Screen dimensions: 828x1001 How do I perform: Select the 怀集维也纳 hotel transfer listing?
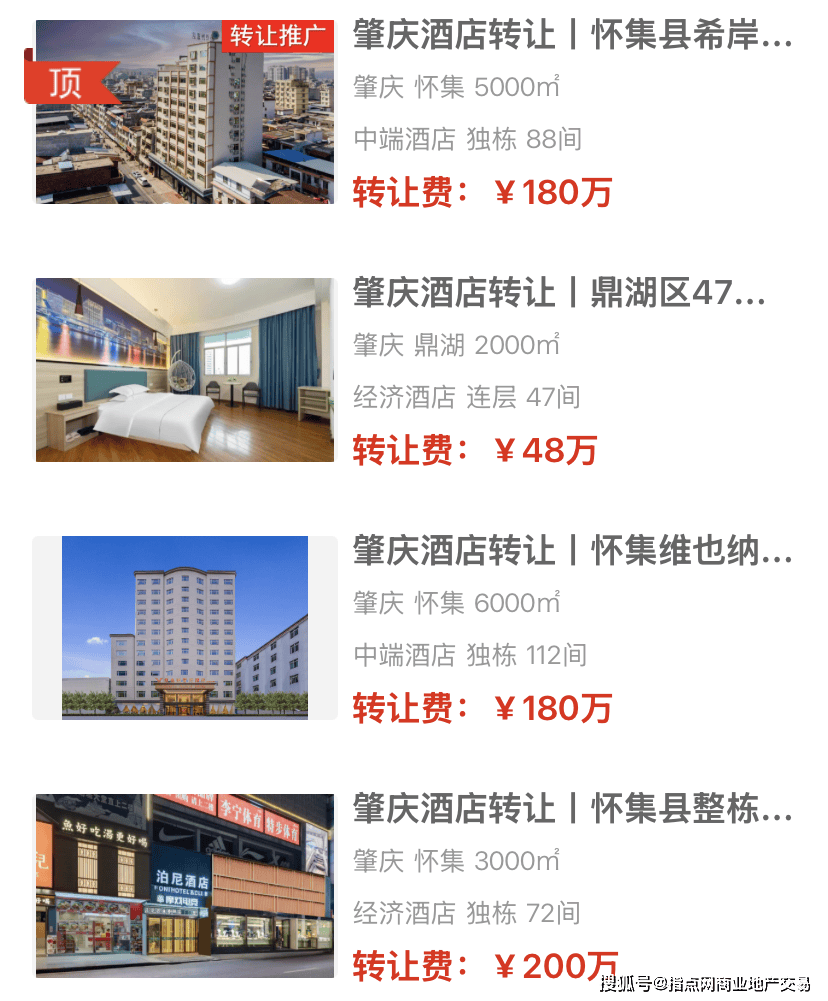pyautogui.click(x=572, y=551)
